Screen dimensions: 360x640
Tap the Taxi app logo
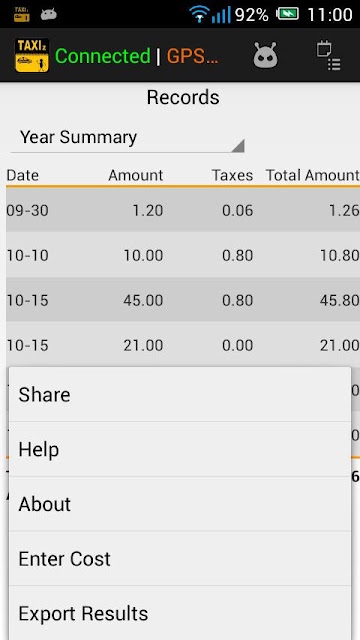pos(32,56)
